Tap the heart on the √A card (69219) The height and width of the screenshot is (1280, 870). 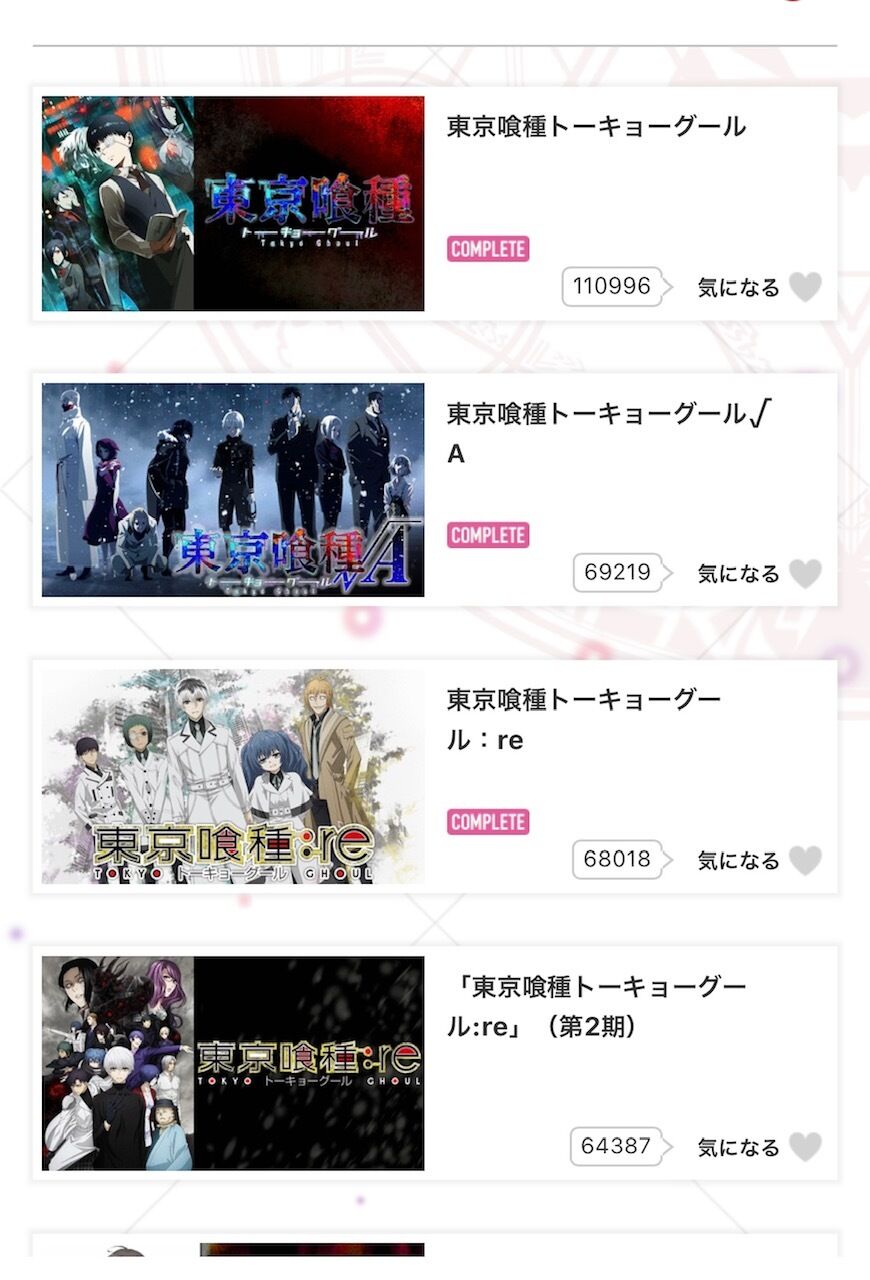coord(805,573)
